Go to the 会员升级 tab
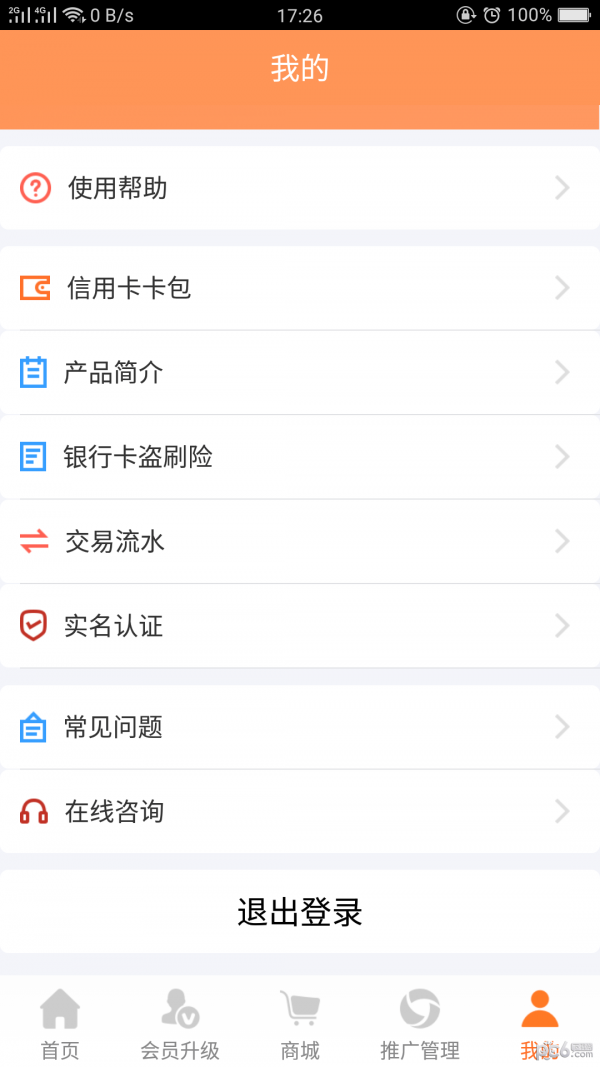The height and width of the screenshot is (1067, 600). (180, 1024)
